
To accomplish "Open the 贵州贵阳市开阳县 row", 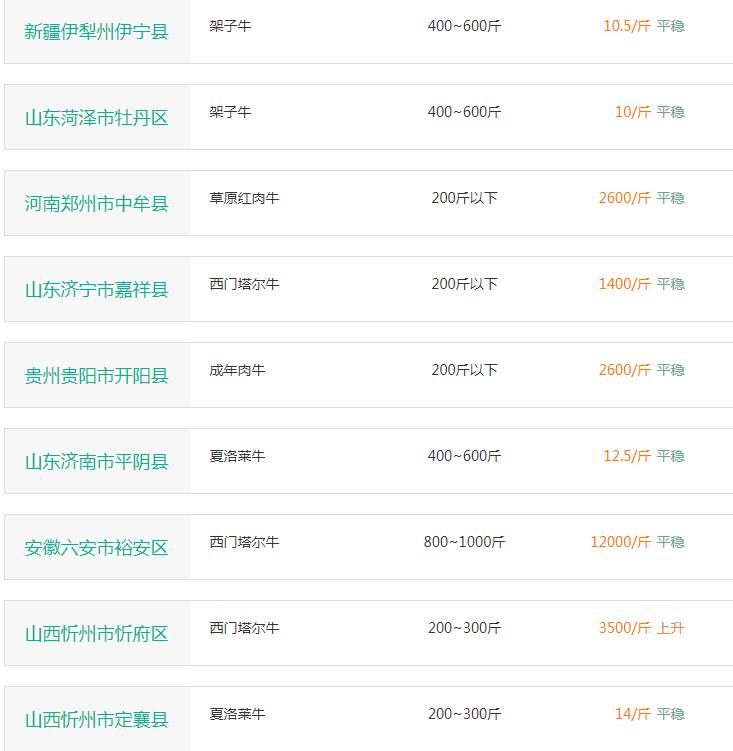I will point(97,376).
